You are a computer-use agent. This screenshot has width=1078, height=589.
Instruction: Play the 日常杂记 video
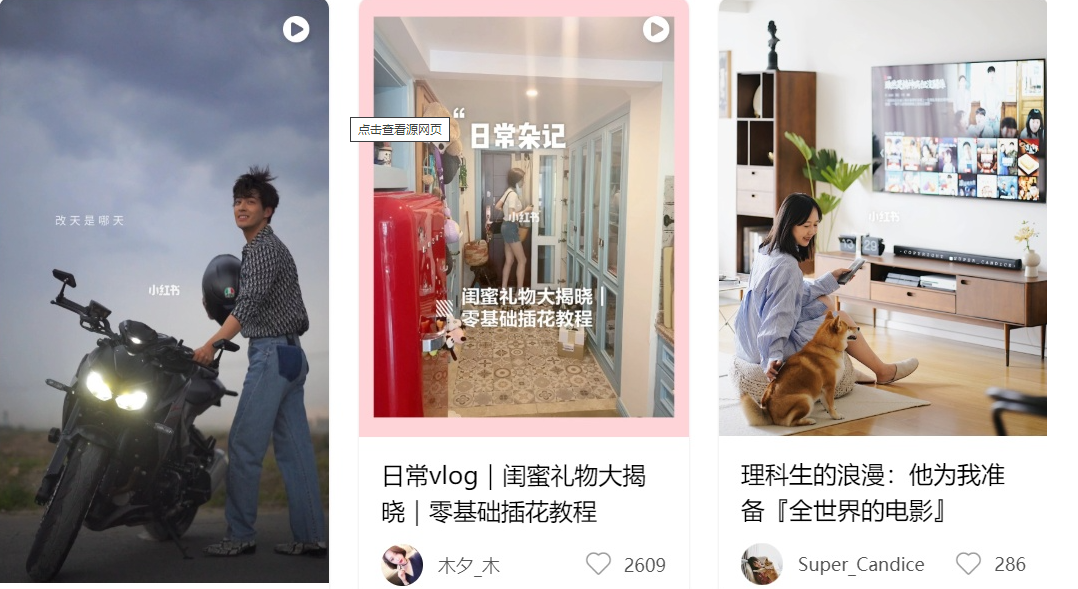click(x=656, y=30)
